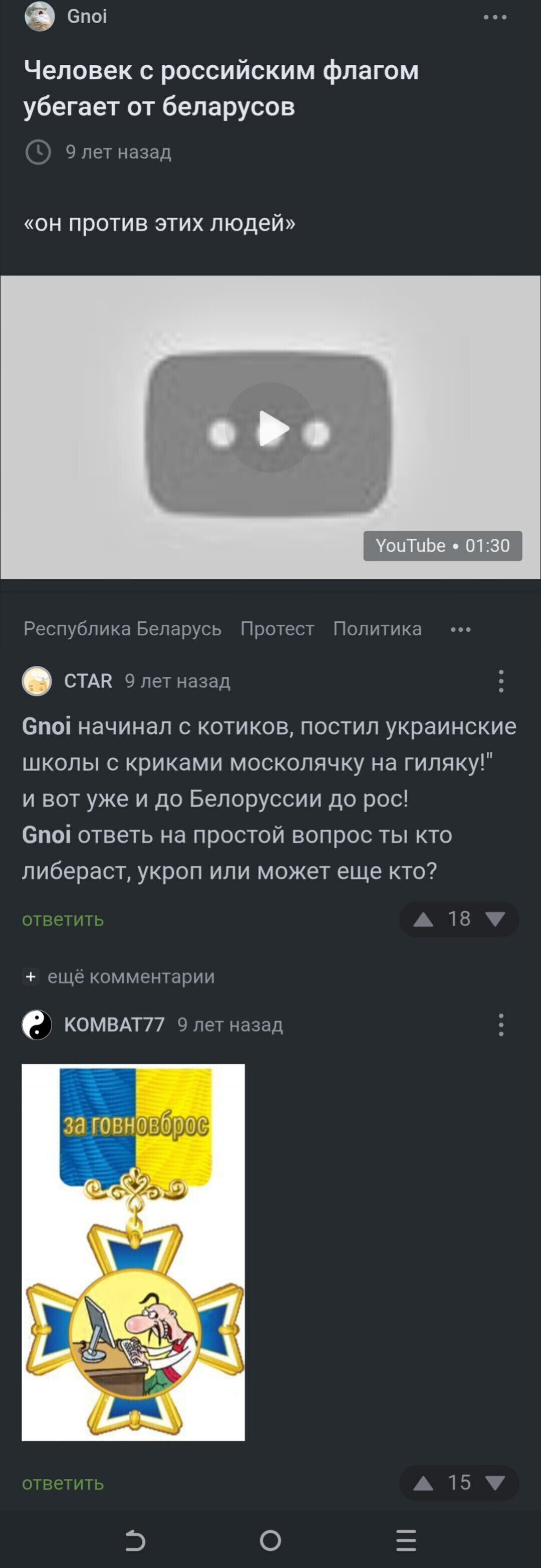
Task: Select the Политика tag
Action: click(x=377, y=629)
